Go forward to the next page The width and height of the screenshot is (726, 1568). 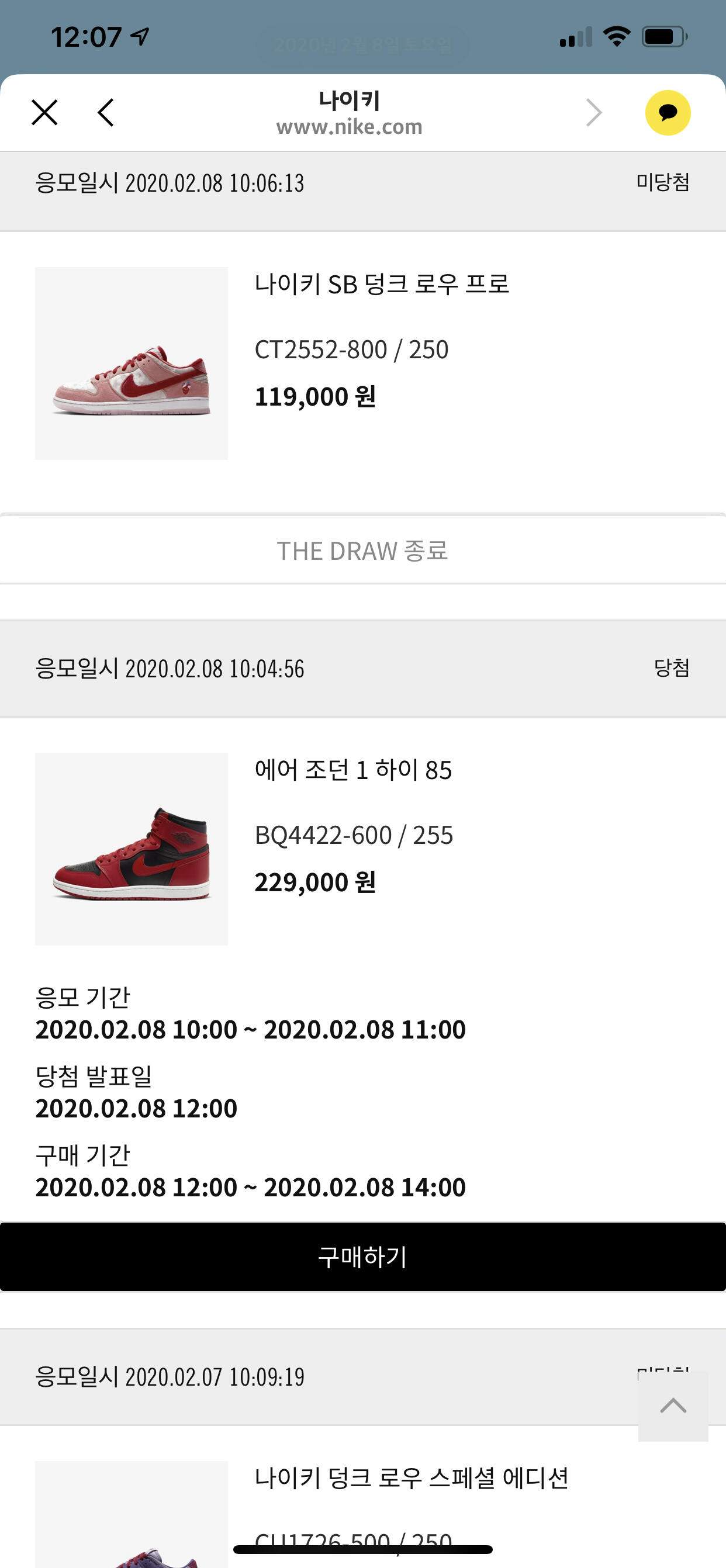(x=594, y=113)
